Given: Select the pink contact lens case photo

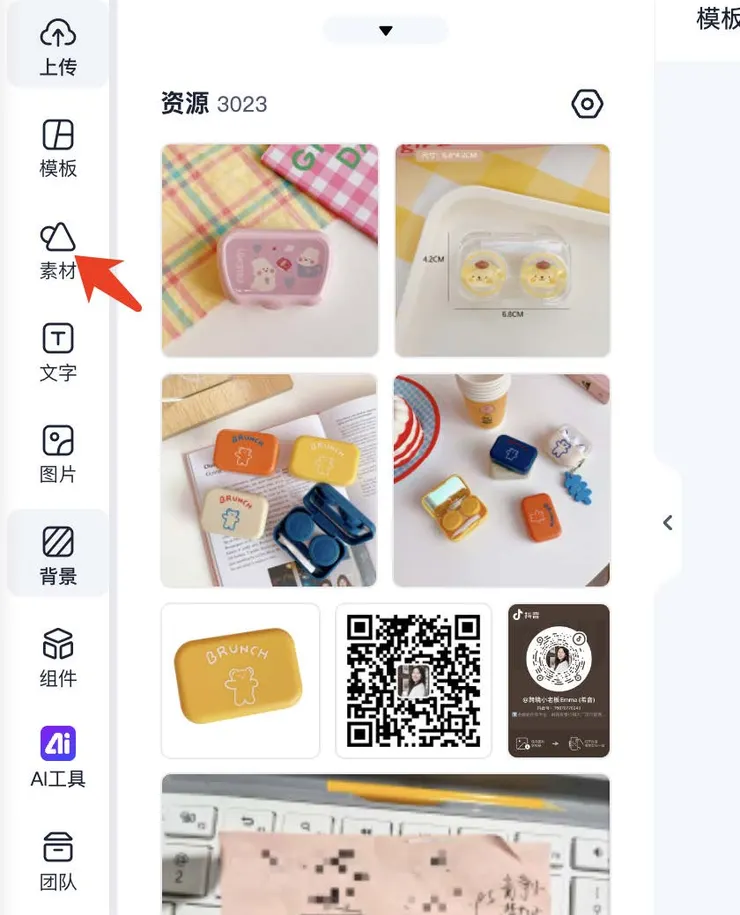Looking at the screenshot, I should 269,250.
